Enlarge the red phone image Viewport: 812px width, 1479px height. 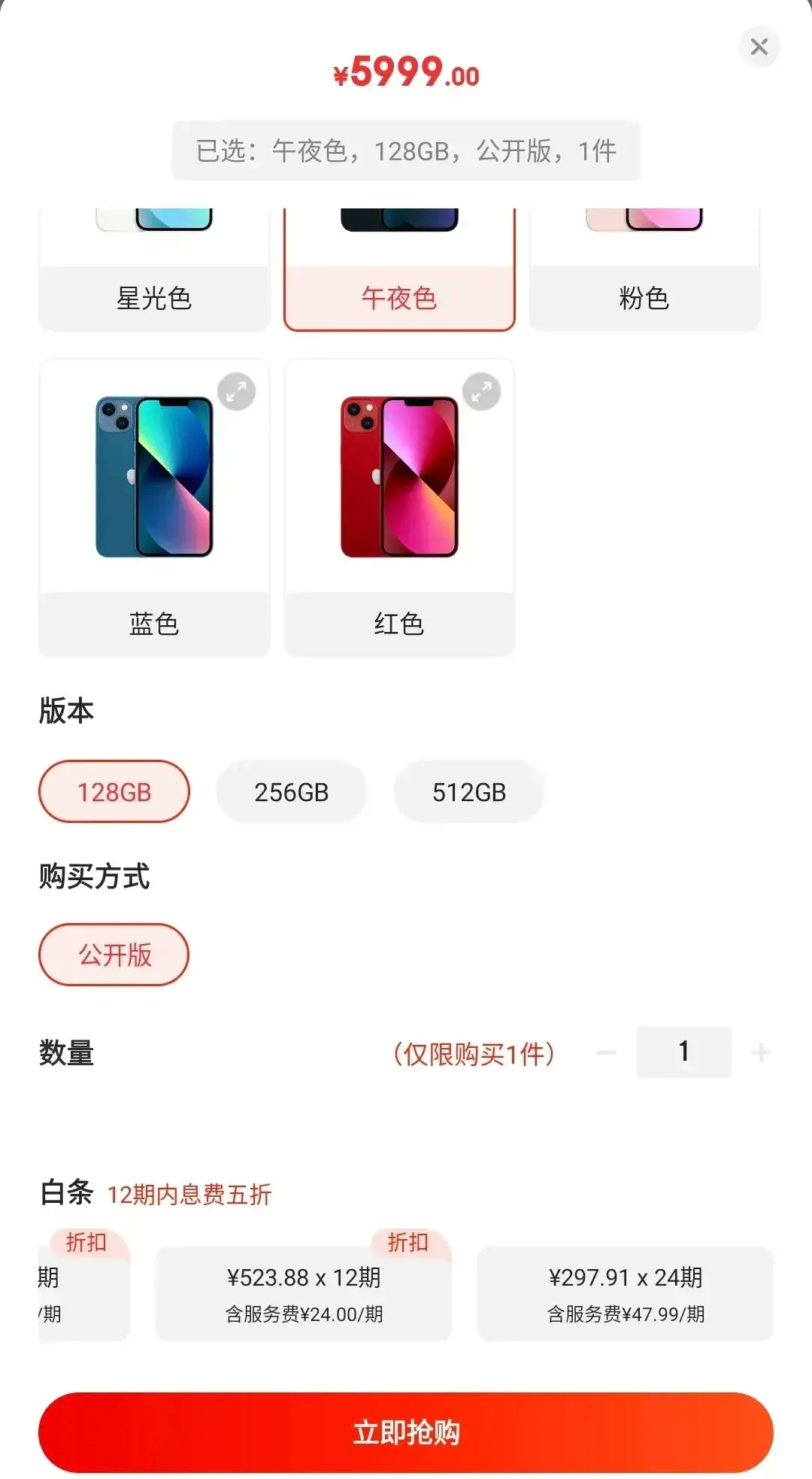(x=481, y=392)
